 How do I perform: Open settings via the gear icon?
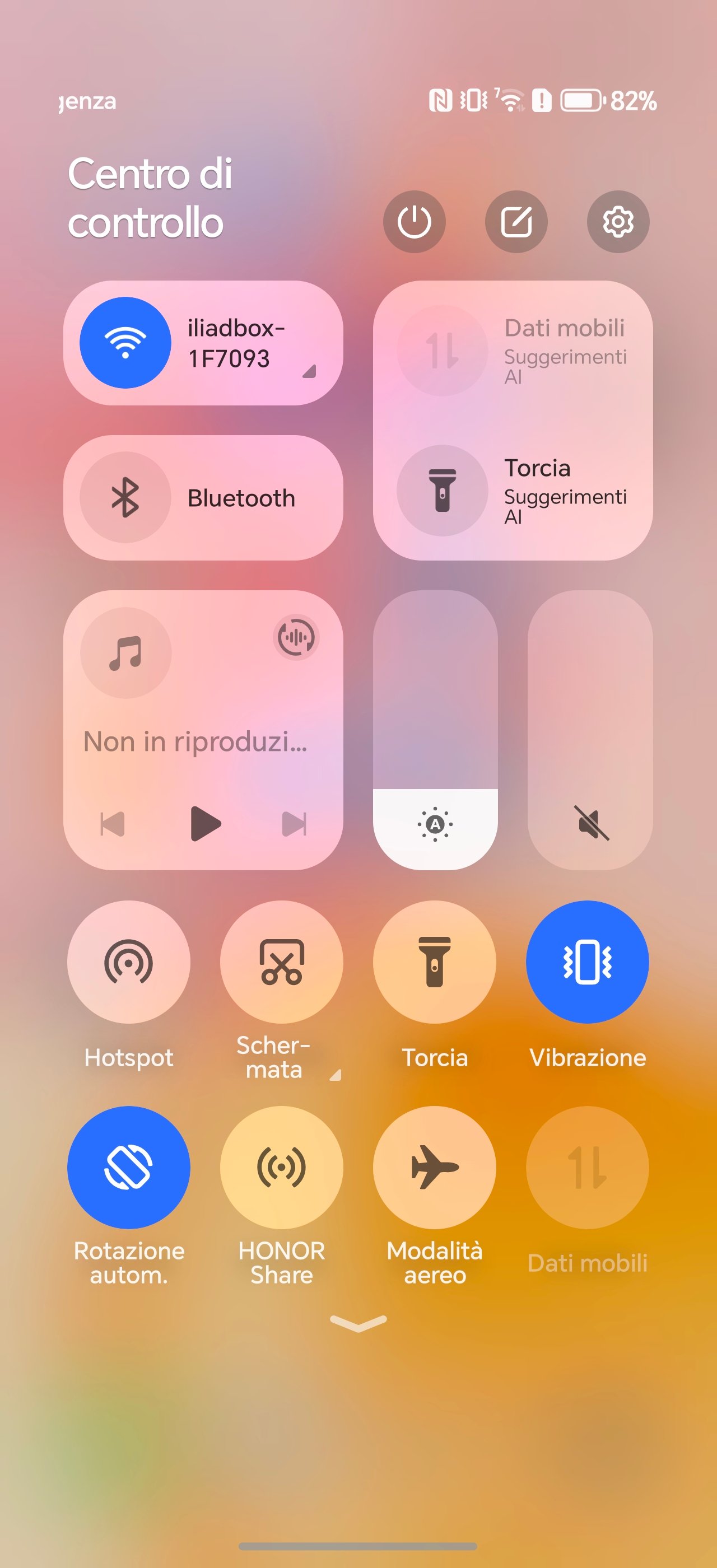pyautogui.click(x=618, y=222)
